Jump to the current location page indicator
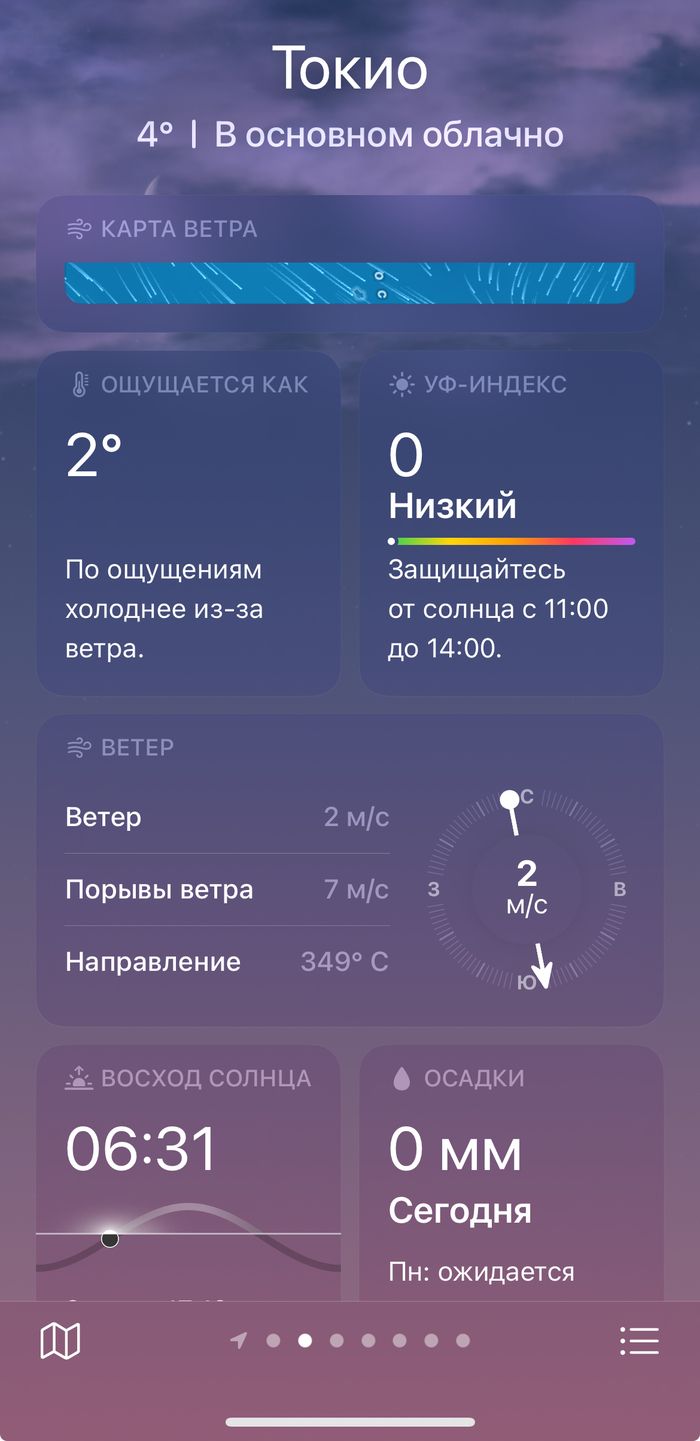Screen dimensions: 700x1441 (x=239, y=1341)
